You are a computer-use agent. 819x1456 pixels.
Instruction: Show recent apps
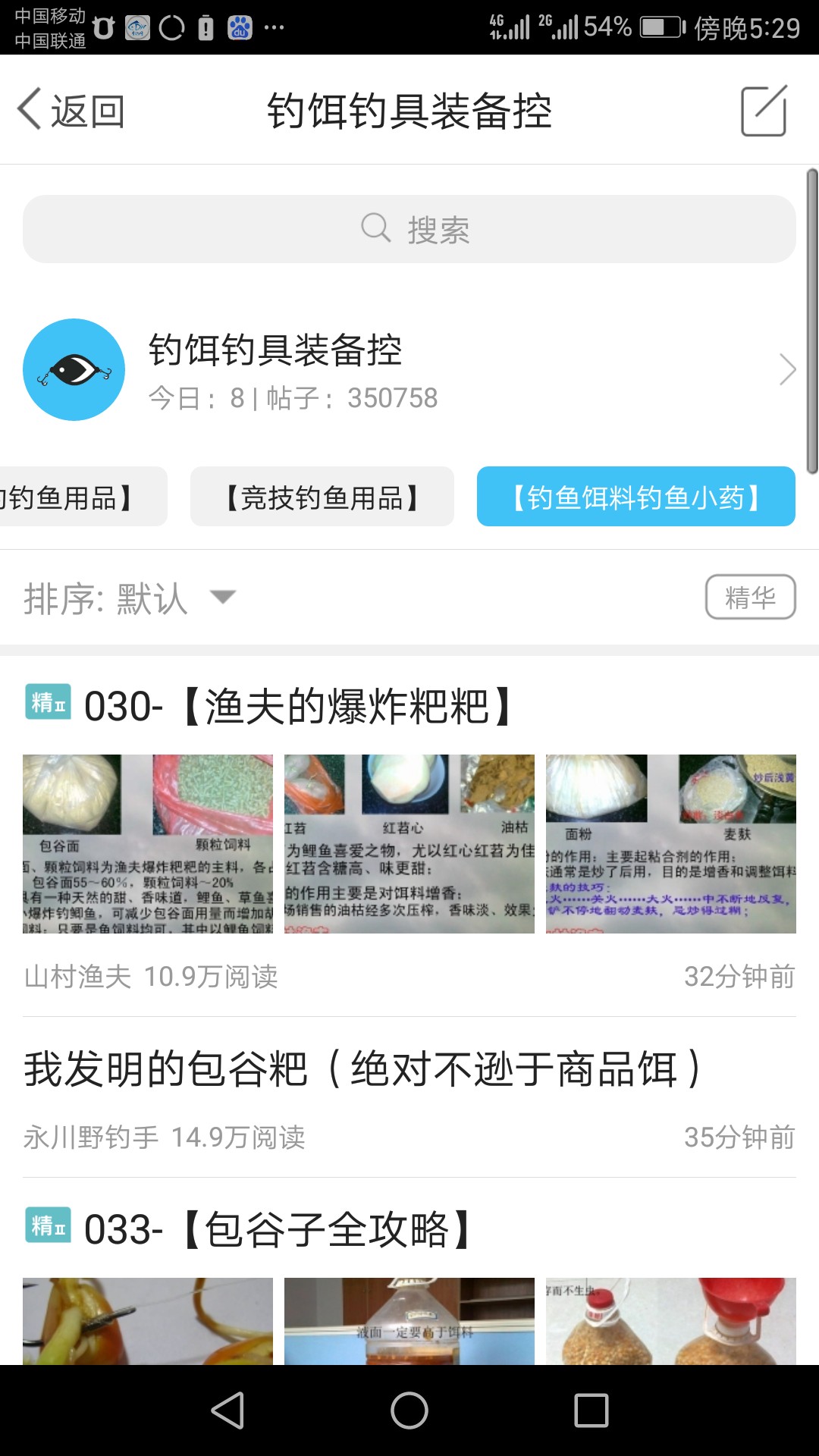click(591, 1411)
